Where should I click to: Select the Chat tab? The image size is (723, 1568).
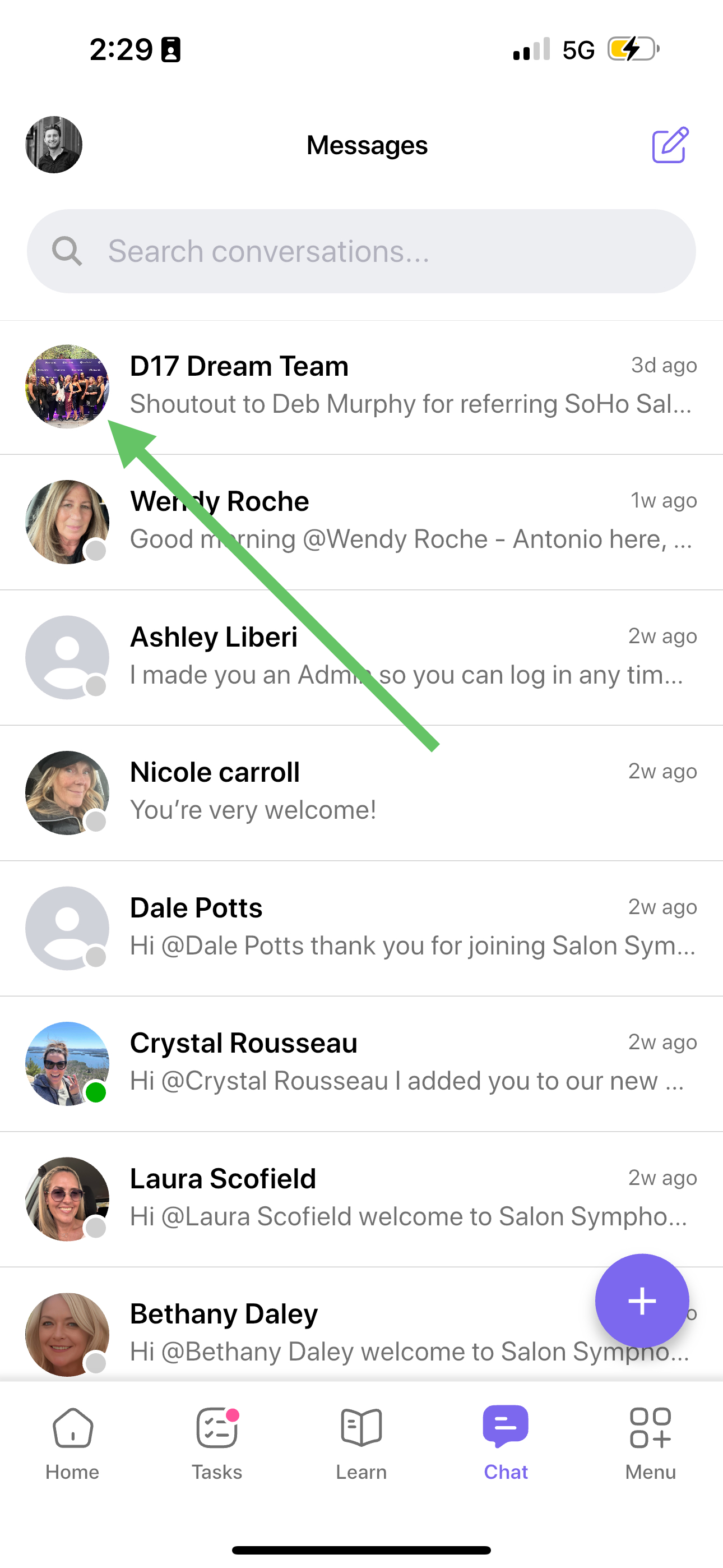pyautogui.click(x=506, y=1443)
